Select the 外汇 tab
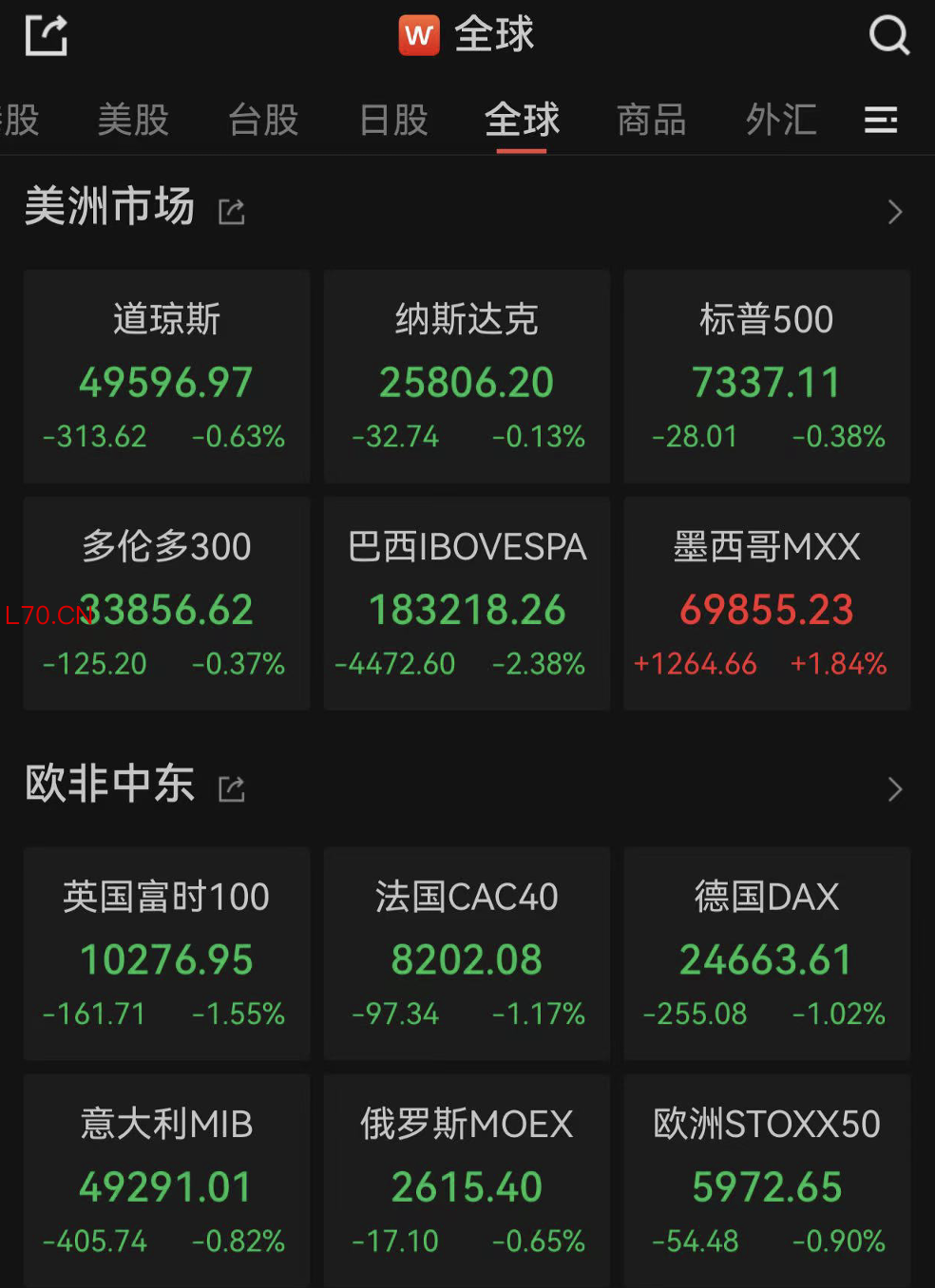 782,121
